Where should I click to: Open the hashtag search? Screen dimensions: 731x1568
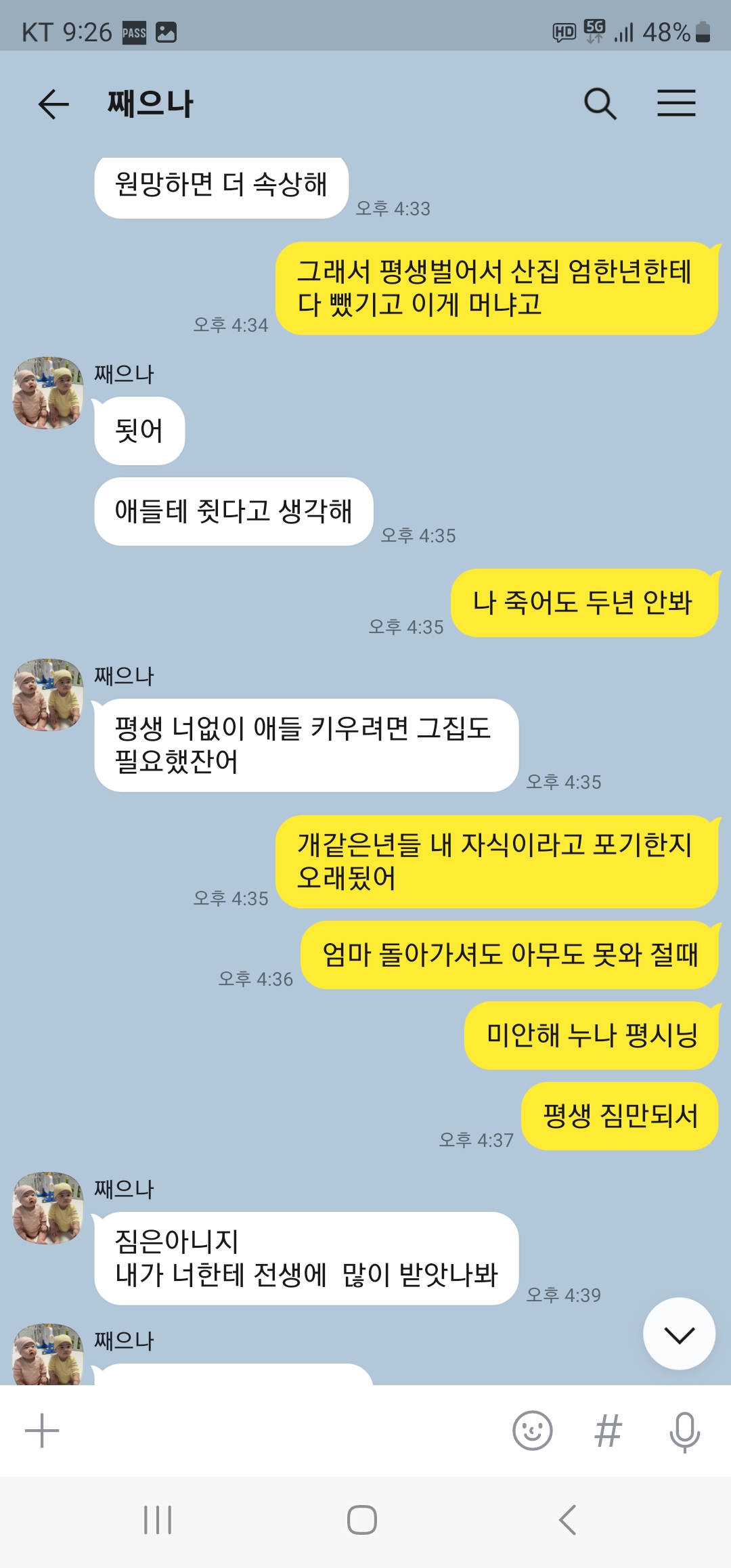pyautogui.click(x=608, y=1431)
